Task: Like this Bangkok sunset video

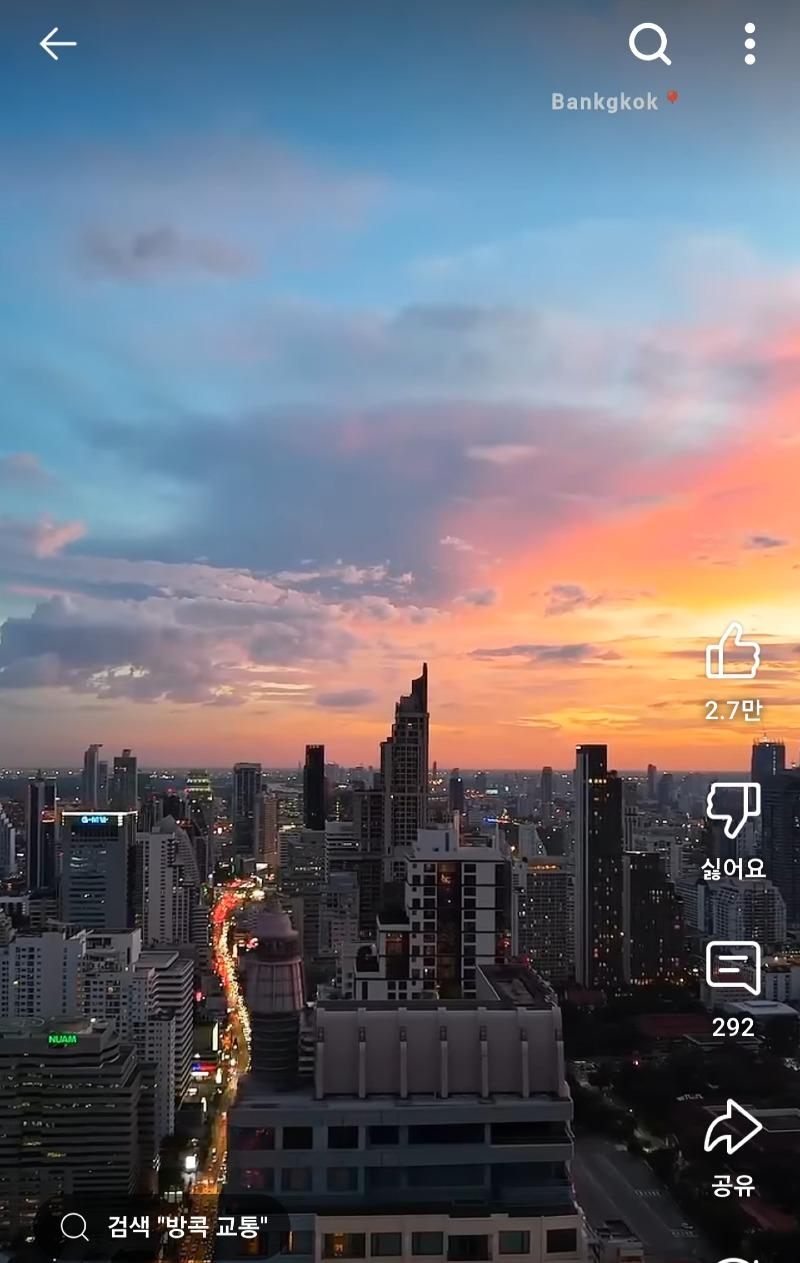Action: (x=733, y=652)
